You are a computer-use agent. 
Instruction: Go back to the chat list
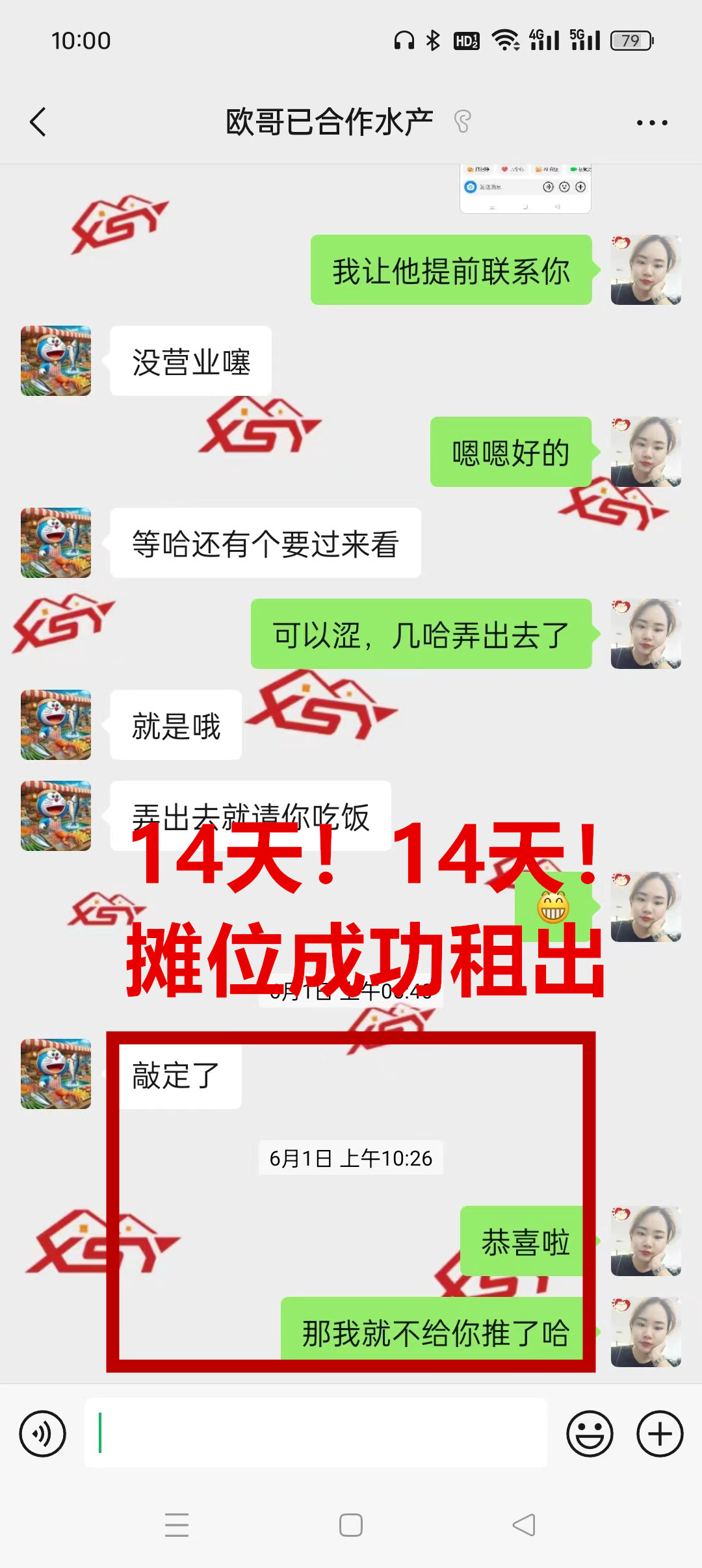(x=38, y=122)
